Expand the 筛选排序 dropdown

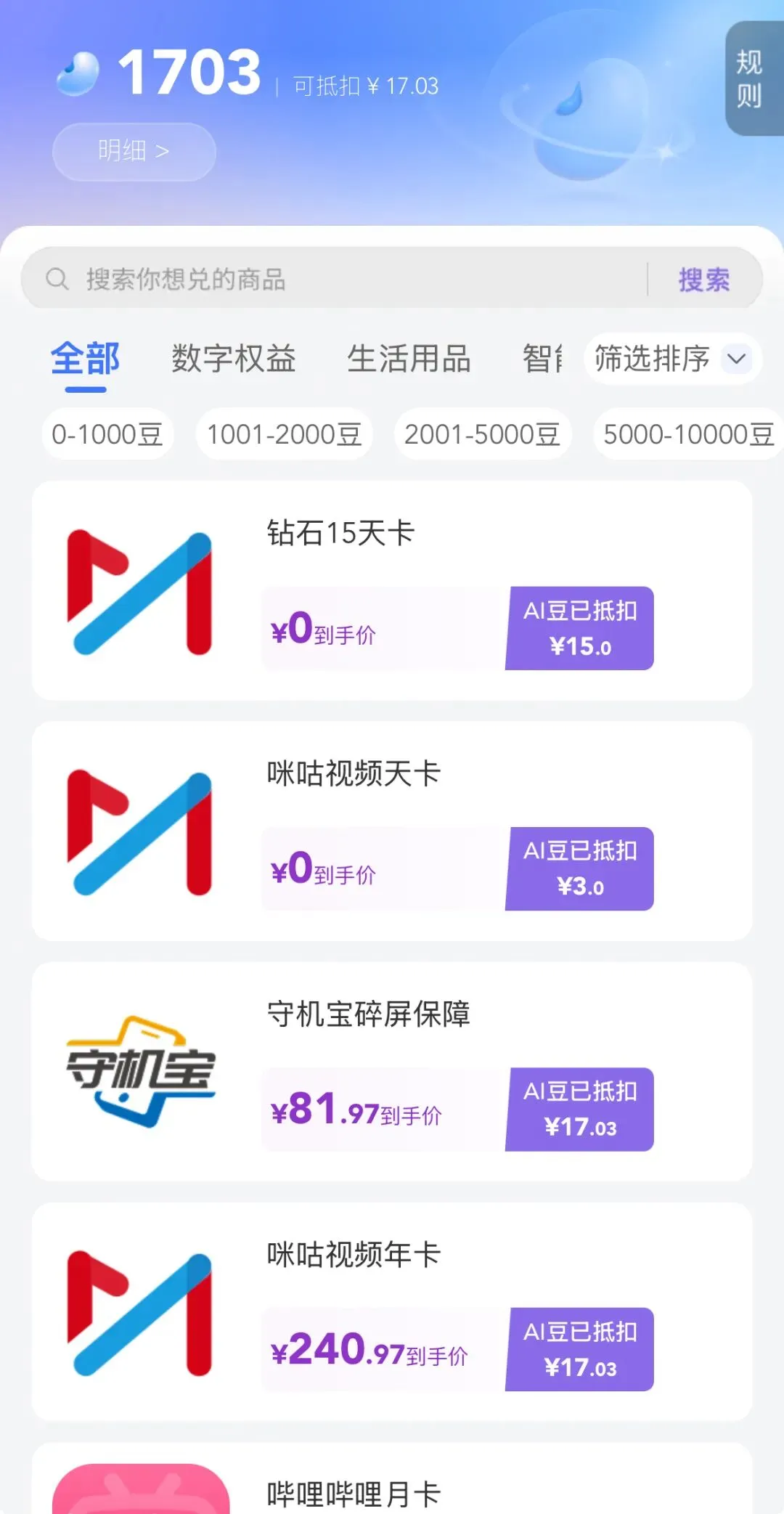pyautogui.click(x=672, y=359)
